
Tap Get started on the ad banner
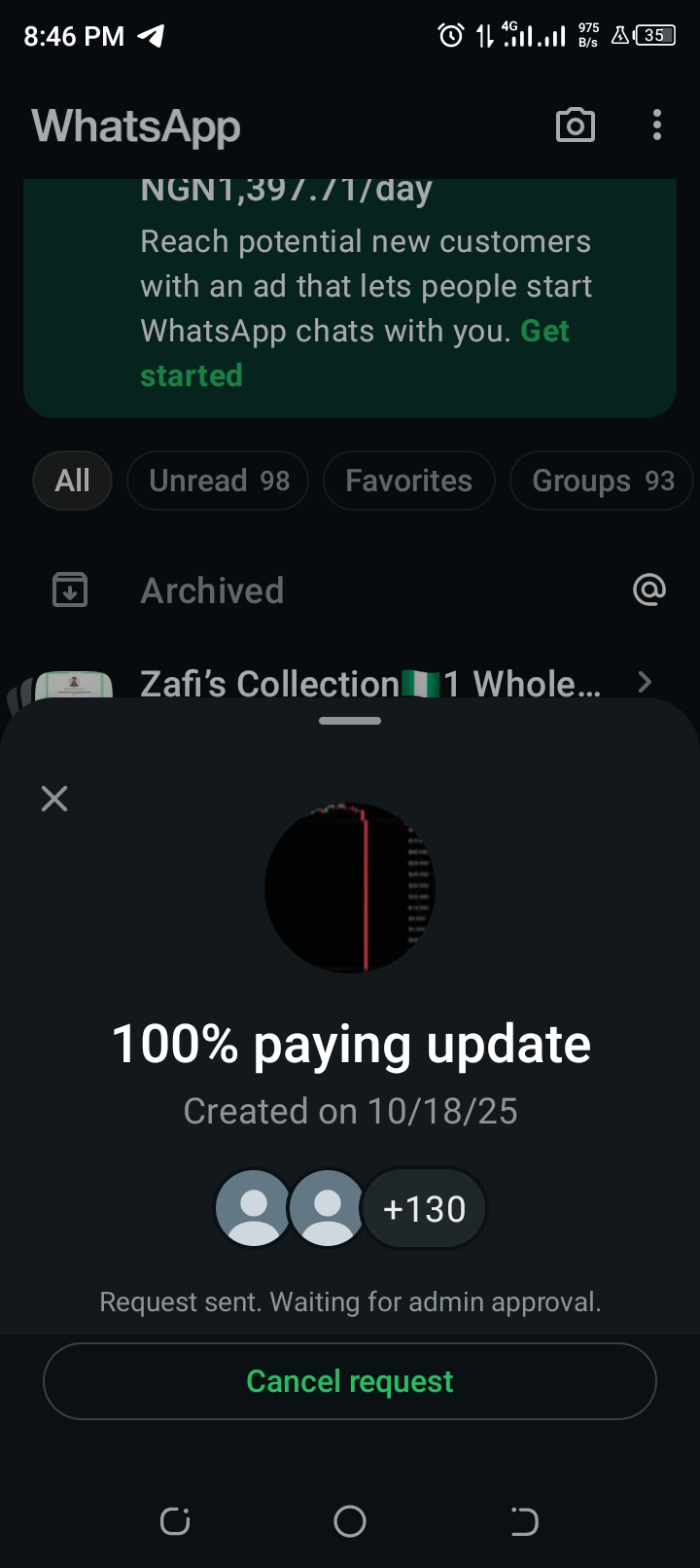(192, 375)
